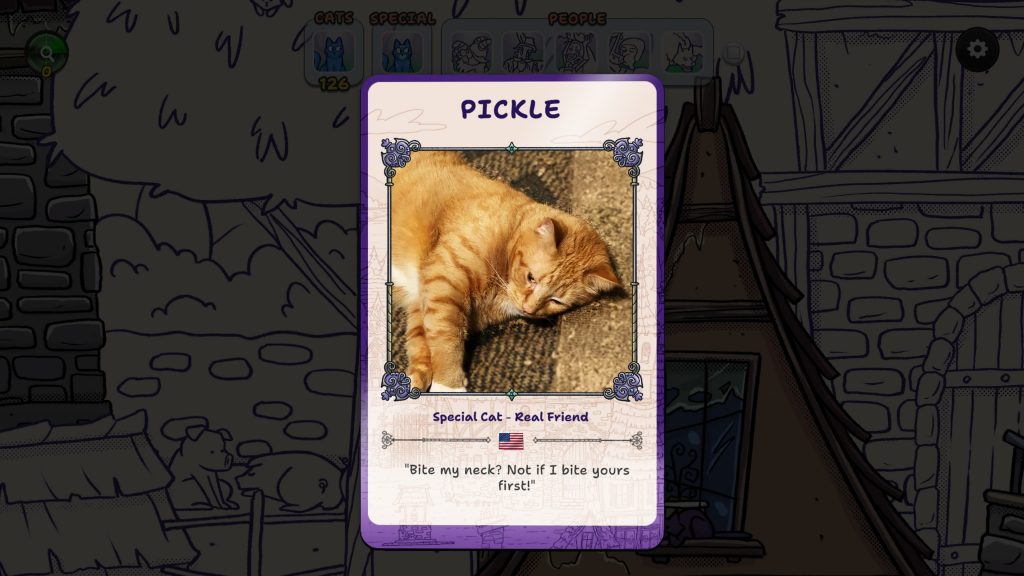1024x576 pixels.
Task: Tap the Cats counter icon
Action: (333, 52)
